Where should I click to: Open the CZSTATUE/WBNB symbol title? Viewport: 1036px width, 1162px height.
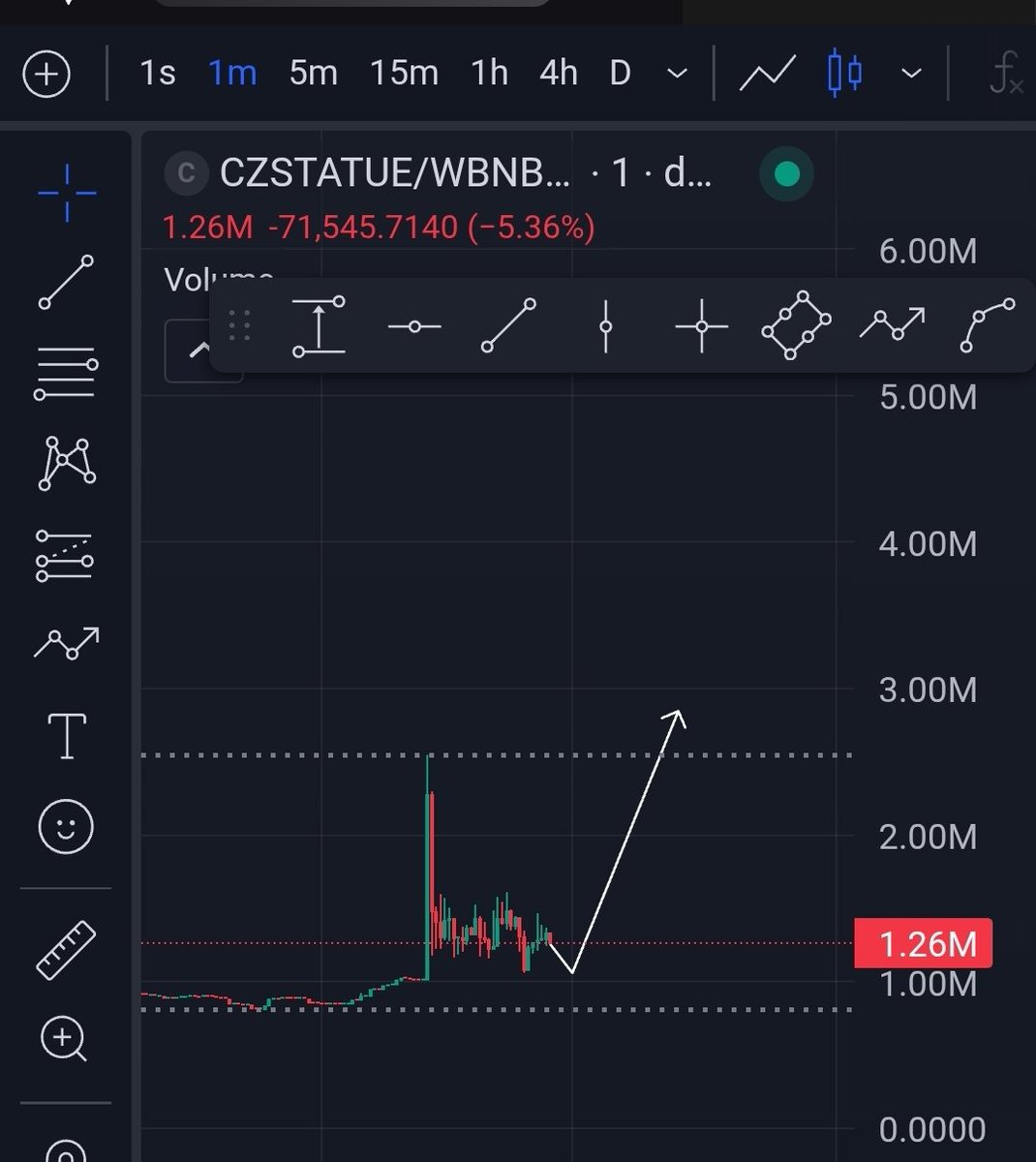pyautogui.click(x=395, y=174)
